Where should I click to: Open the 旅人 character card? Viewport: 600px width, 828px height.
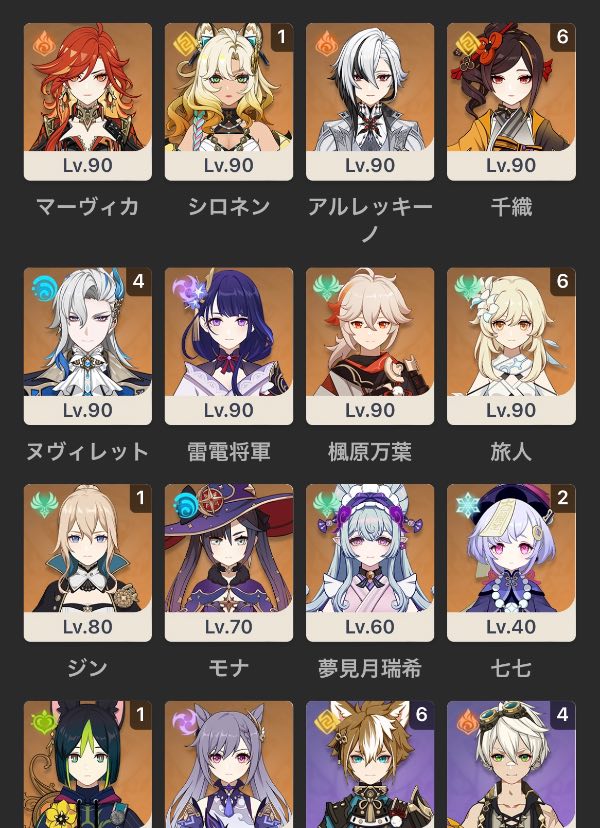511,345
